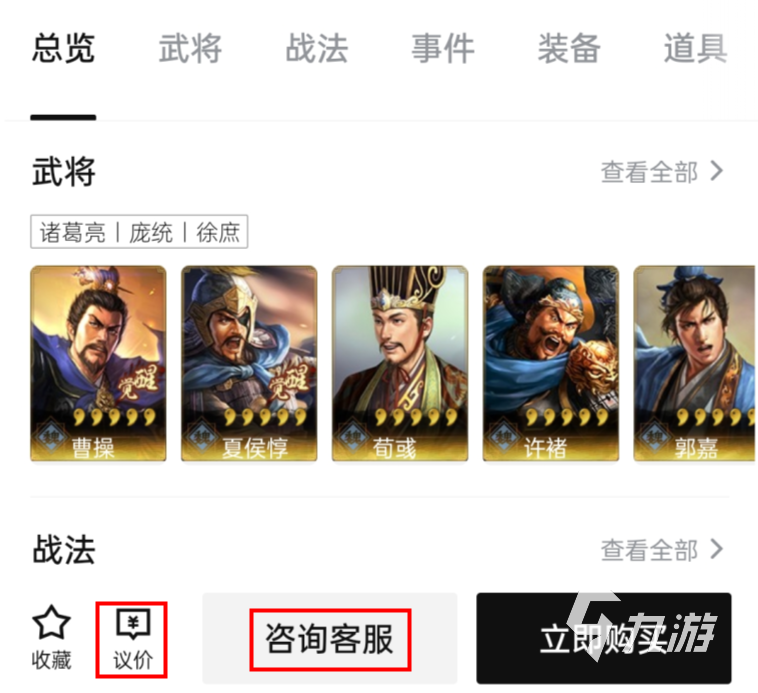View all in the 武将 section

coord(661,172)
